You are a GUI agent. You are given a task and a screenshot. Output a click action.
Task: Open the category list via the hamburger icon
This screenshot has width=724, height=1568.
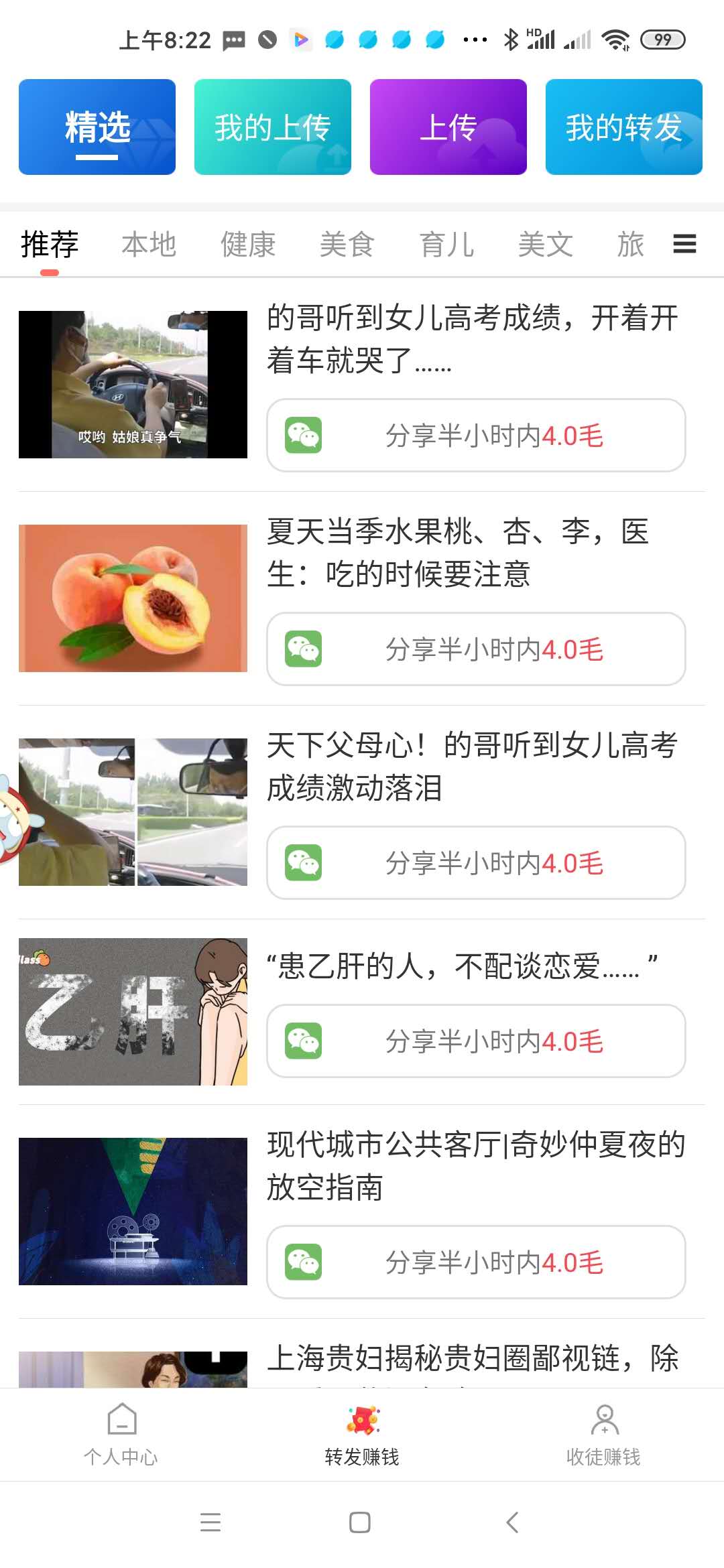pyautogui.click(x=684, y=245)
